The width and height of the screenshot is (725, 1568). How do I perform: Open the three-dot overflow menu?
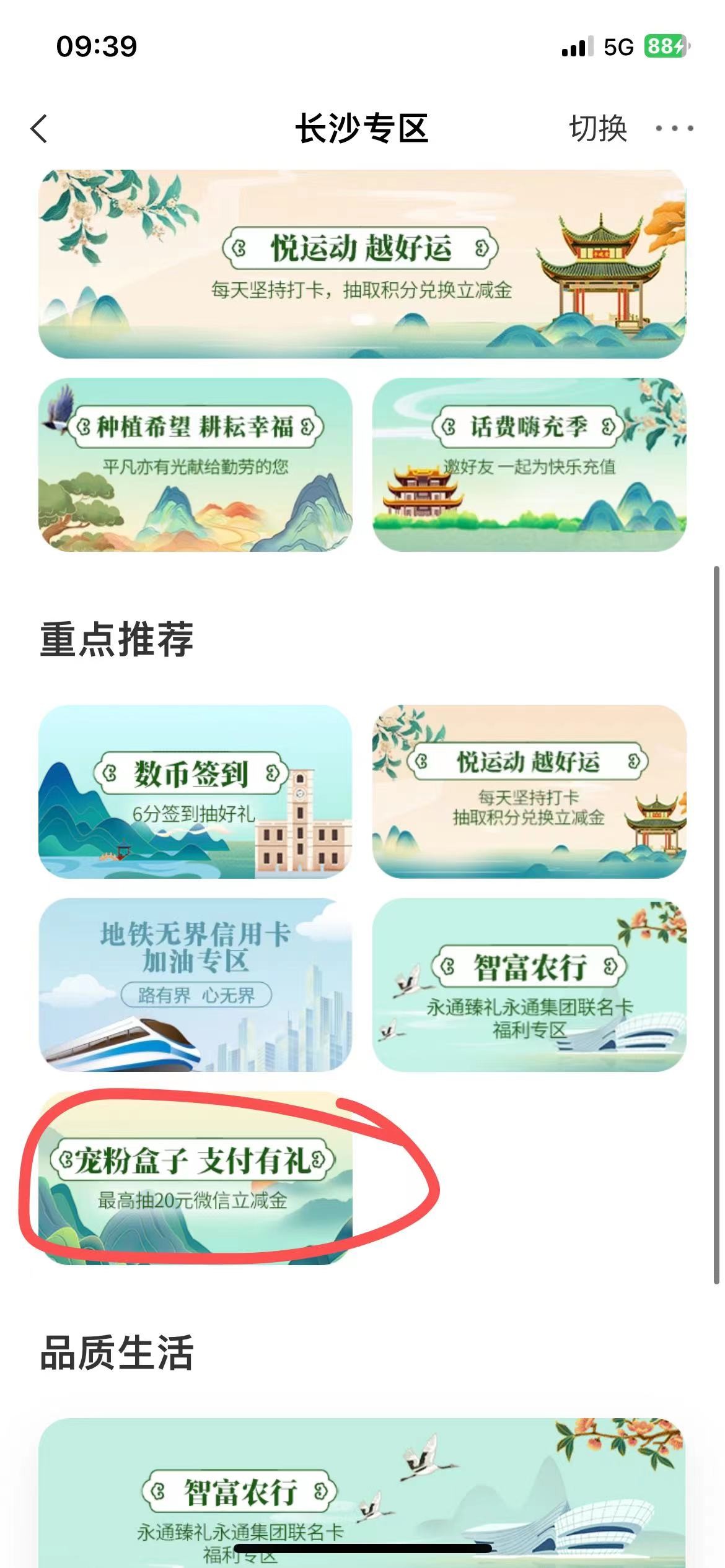674,129
